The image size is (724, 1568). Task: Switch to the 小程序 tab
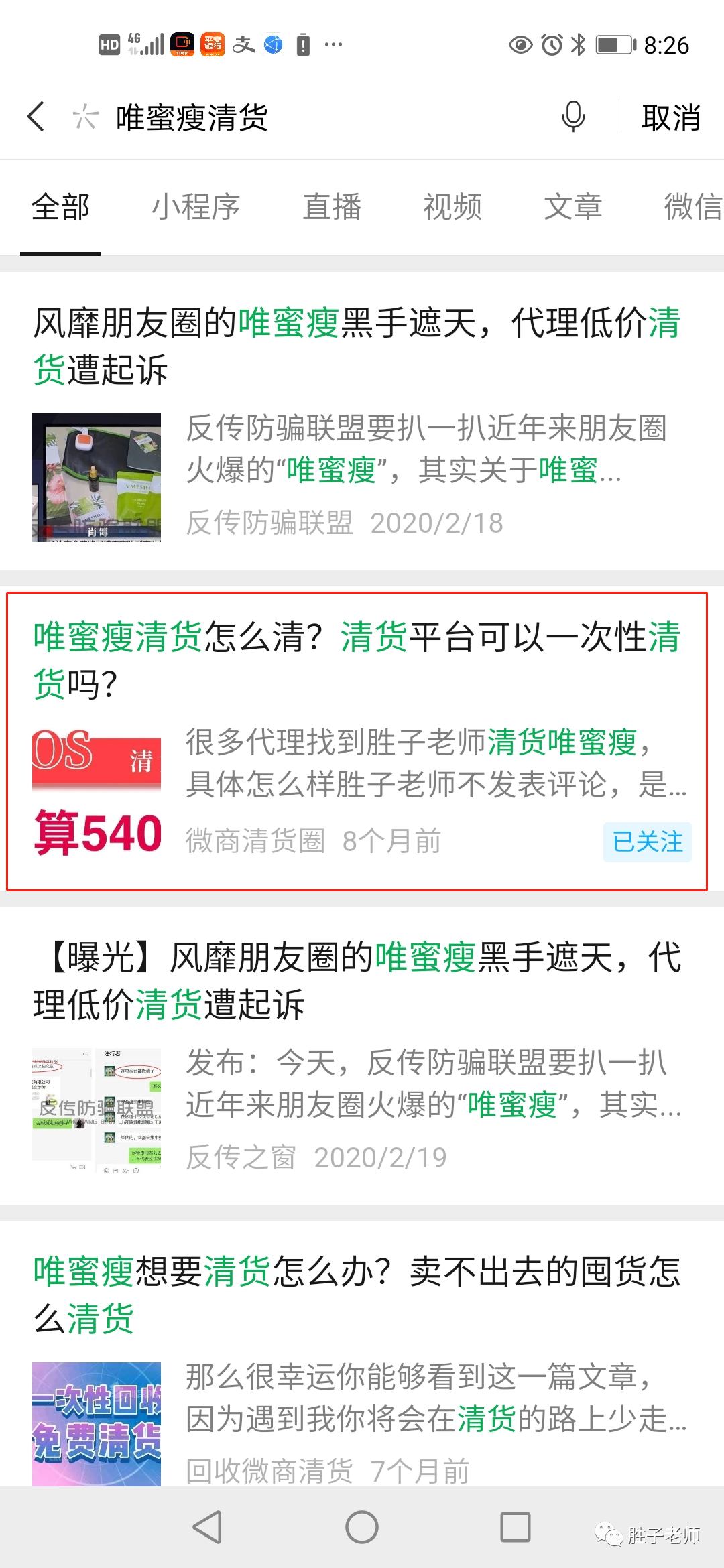[x=197, y=206]
